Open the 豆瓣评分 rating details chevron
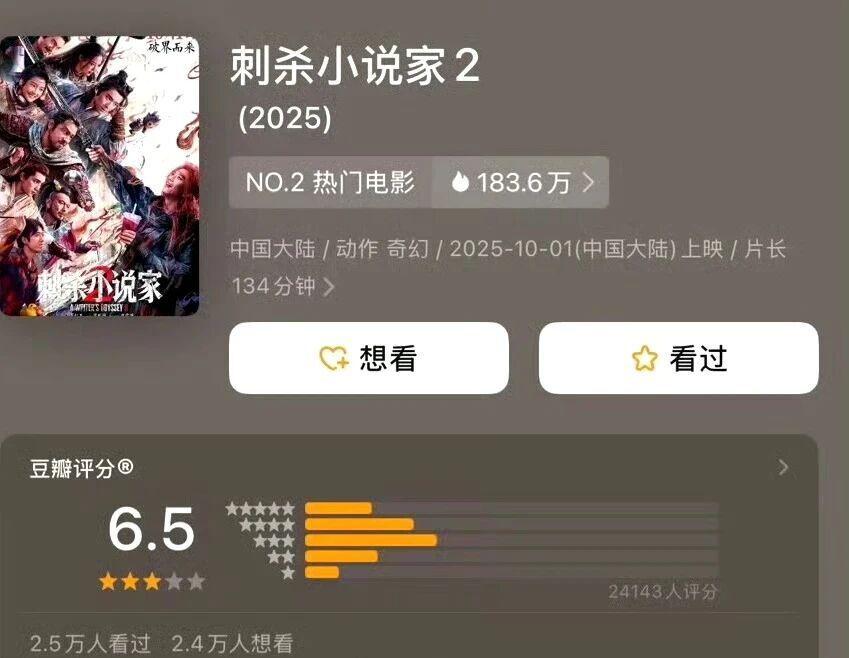849x658 pixels. (x=783, y=467)
